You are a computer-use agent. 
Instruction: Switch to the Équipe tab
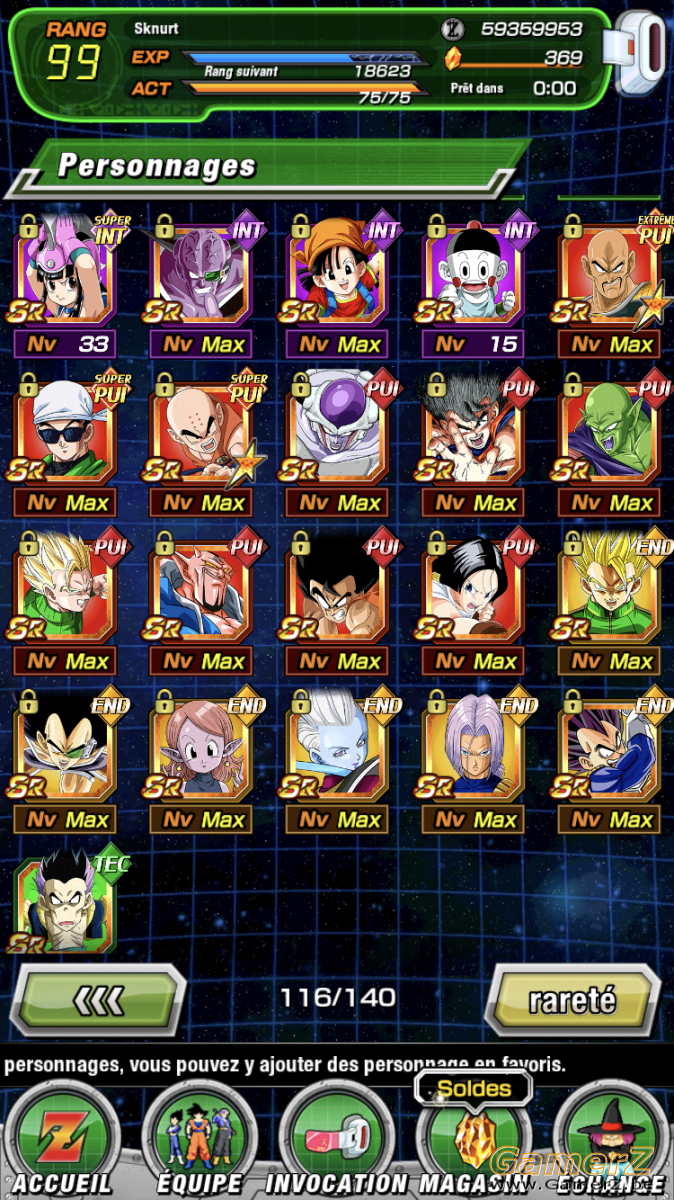pyautogui.click(x=198, y=1140)
